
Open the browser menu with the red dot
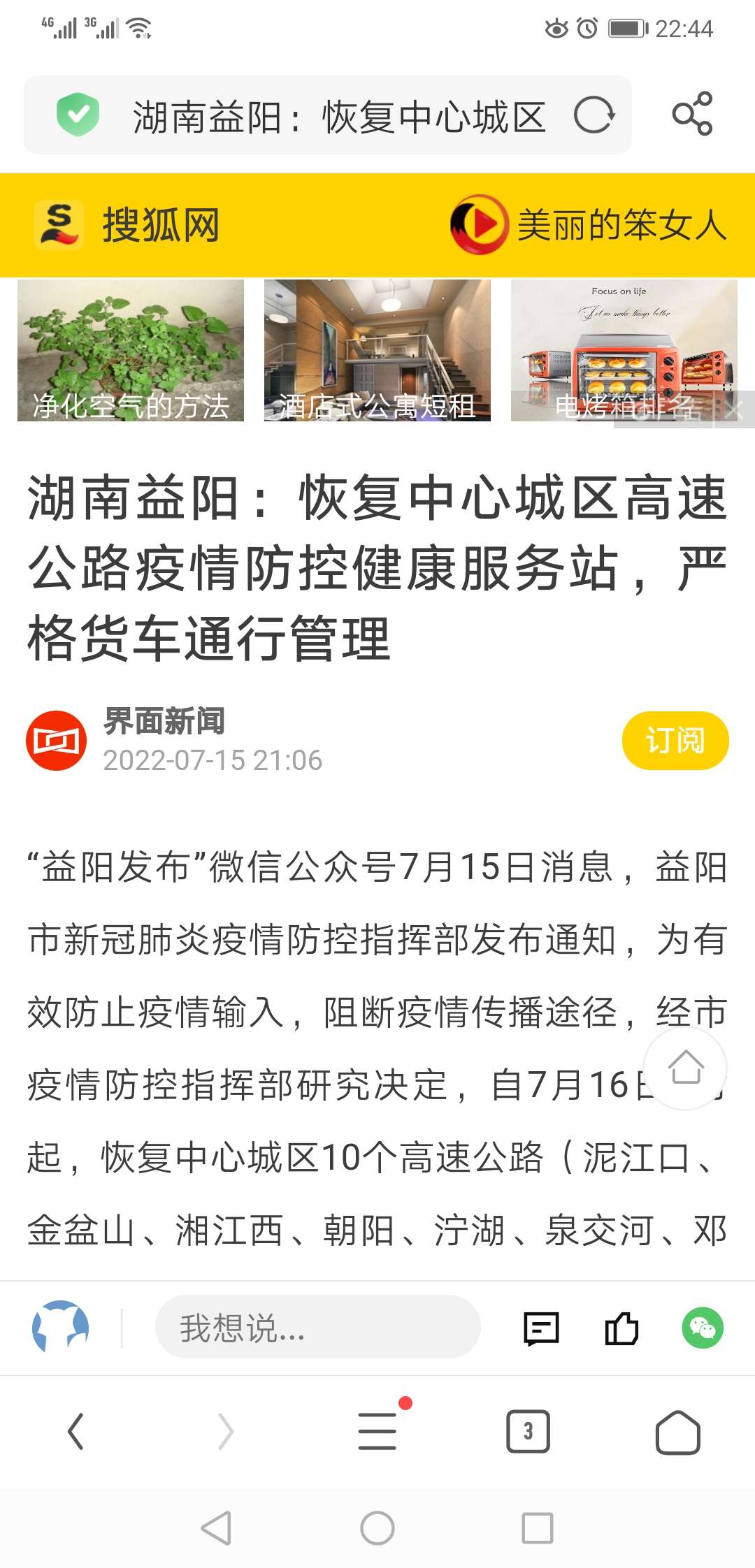(377, 1430)
